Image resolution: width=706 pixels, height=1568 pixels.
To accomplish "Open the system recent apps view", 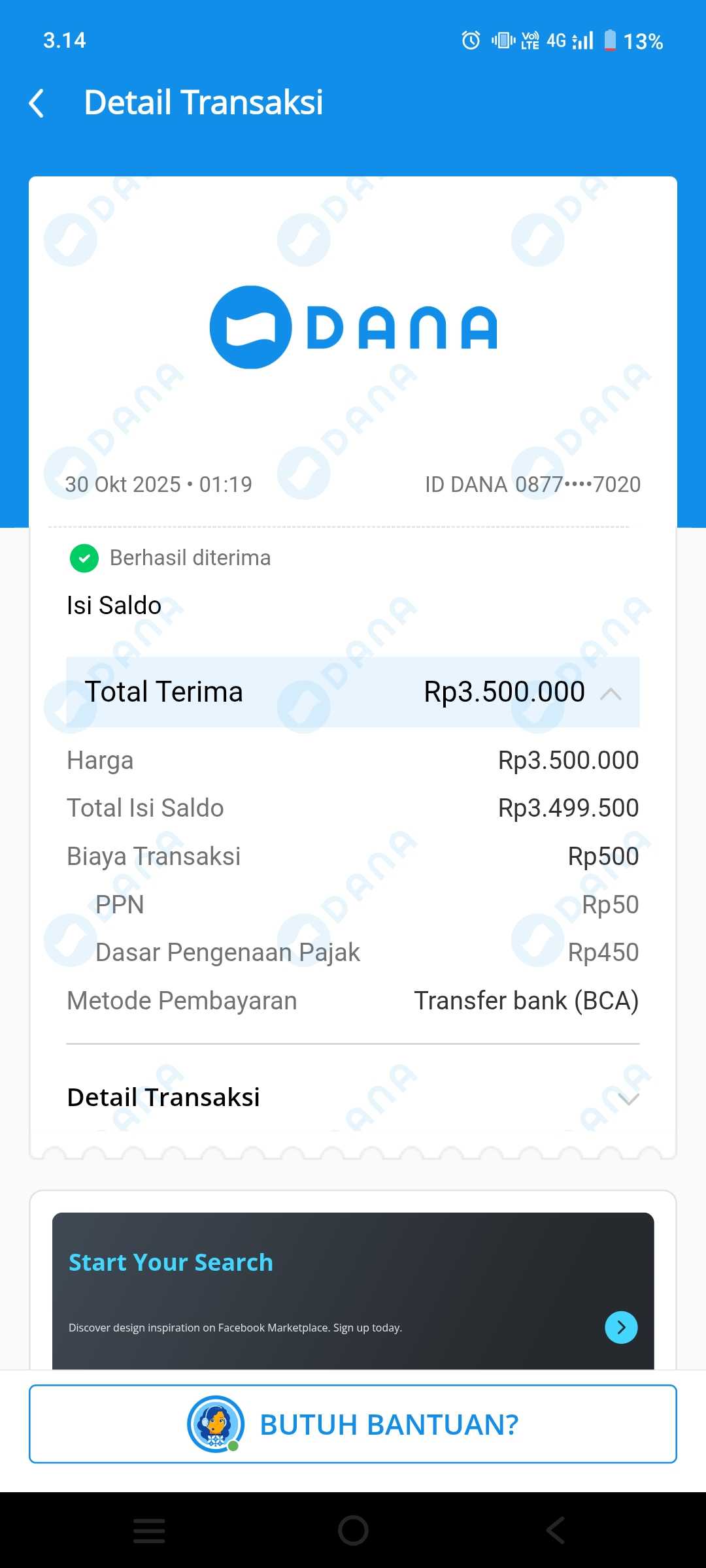I will tap(149, 1530).
